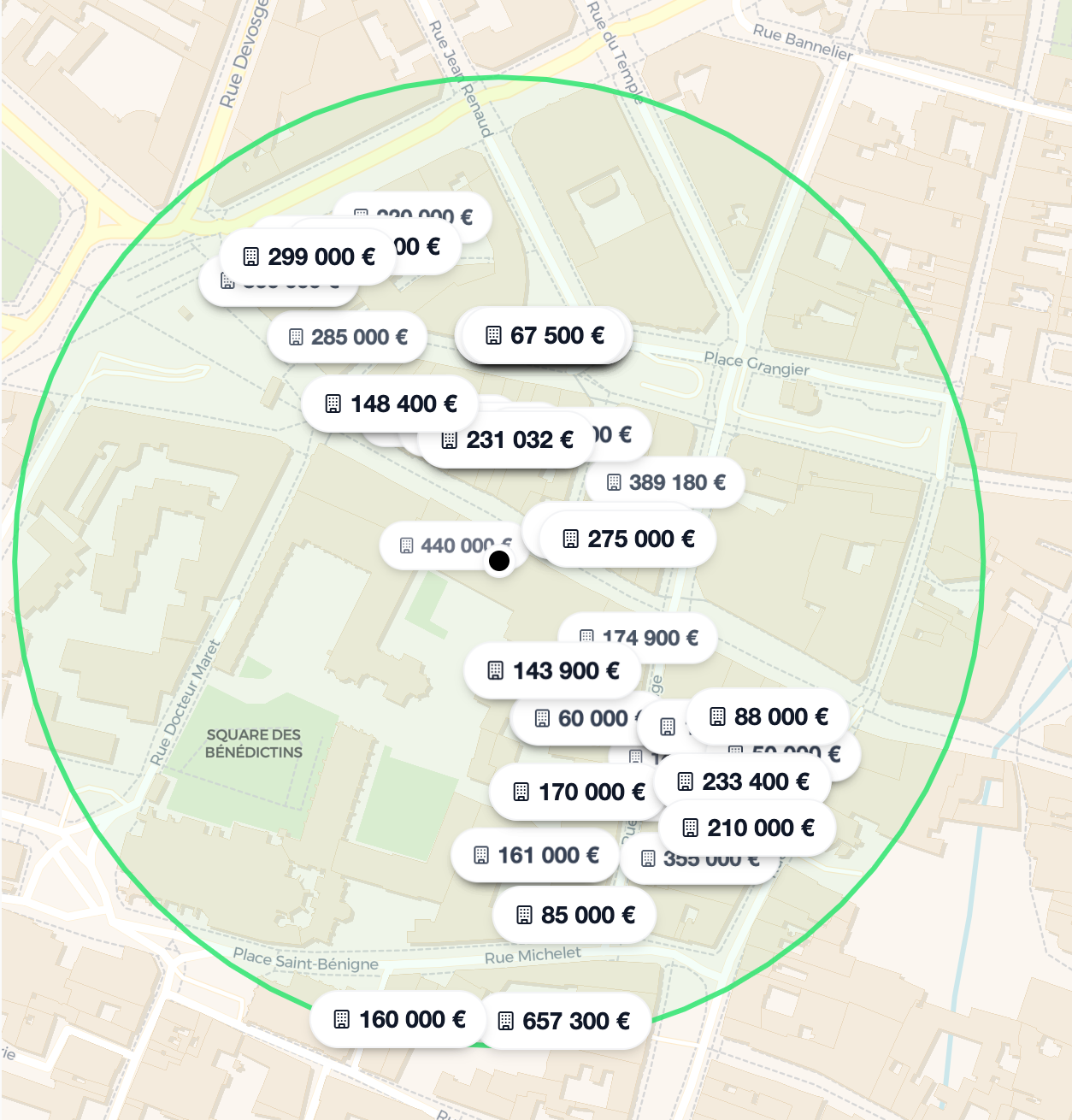Select the 148 400 € price pin

(x=390, y=404)
